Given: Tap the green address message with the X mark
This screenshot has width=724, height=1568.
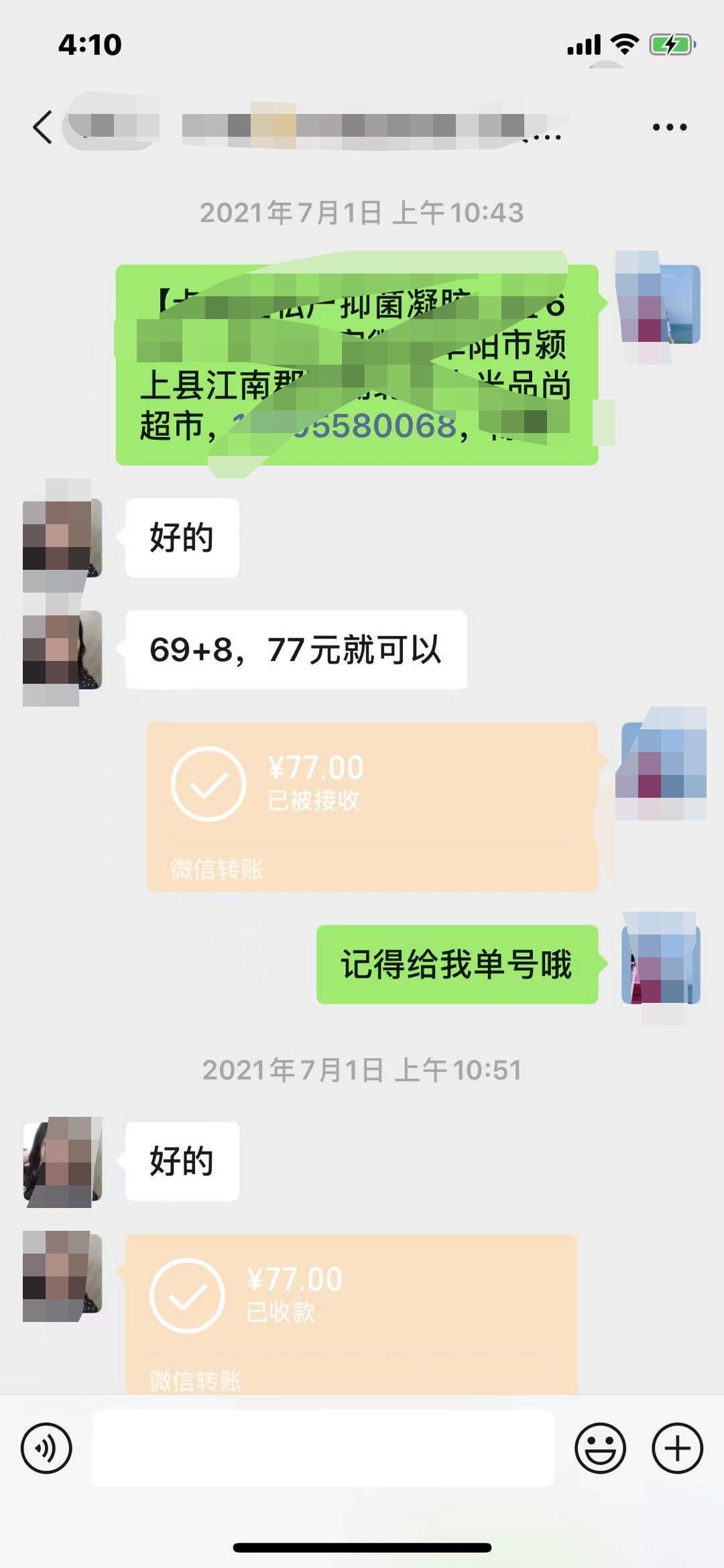Looking at the screenshot, I should pyautogui.click(x=359, y=362).
